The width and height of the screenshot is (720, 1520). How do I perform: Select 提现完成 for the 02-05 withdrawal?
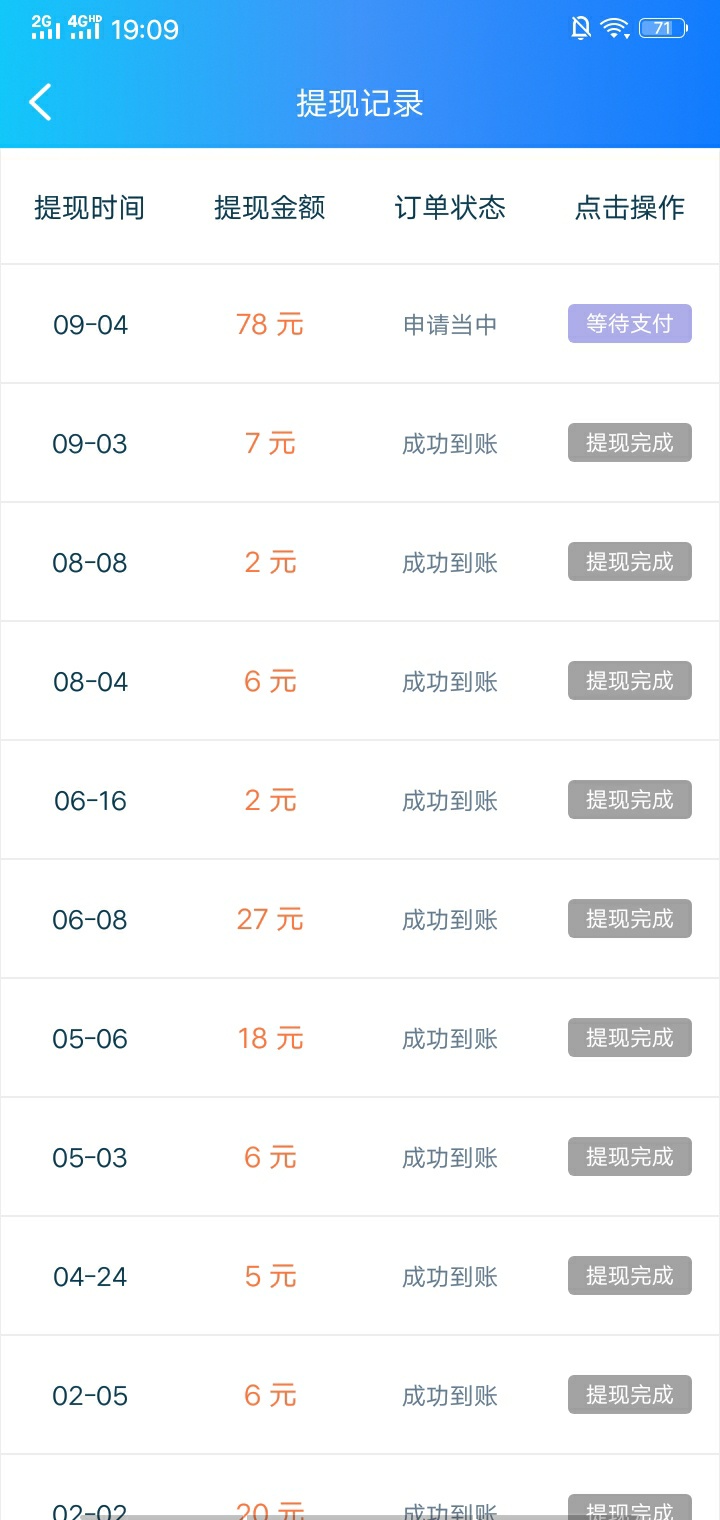coord(630,1395)
